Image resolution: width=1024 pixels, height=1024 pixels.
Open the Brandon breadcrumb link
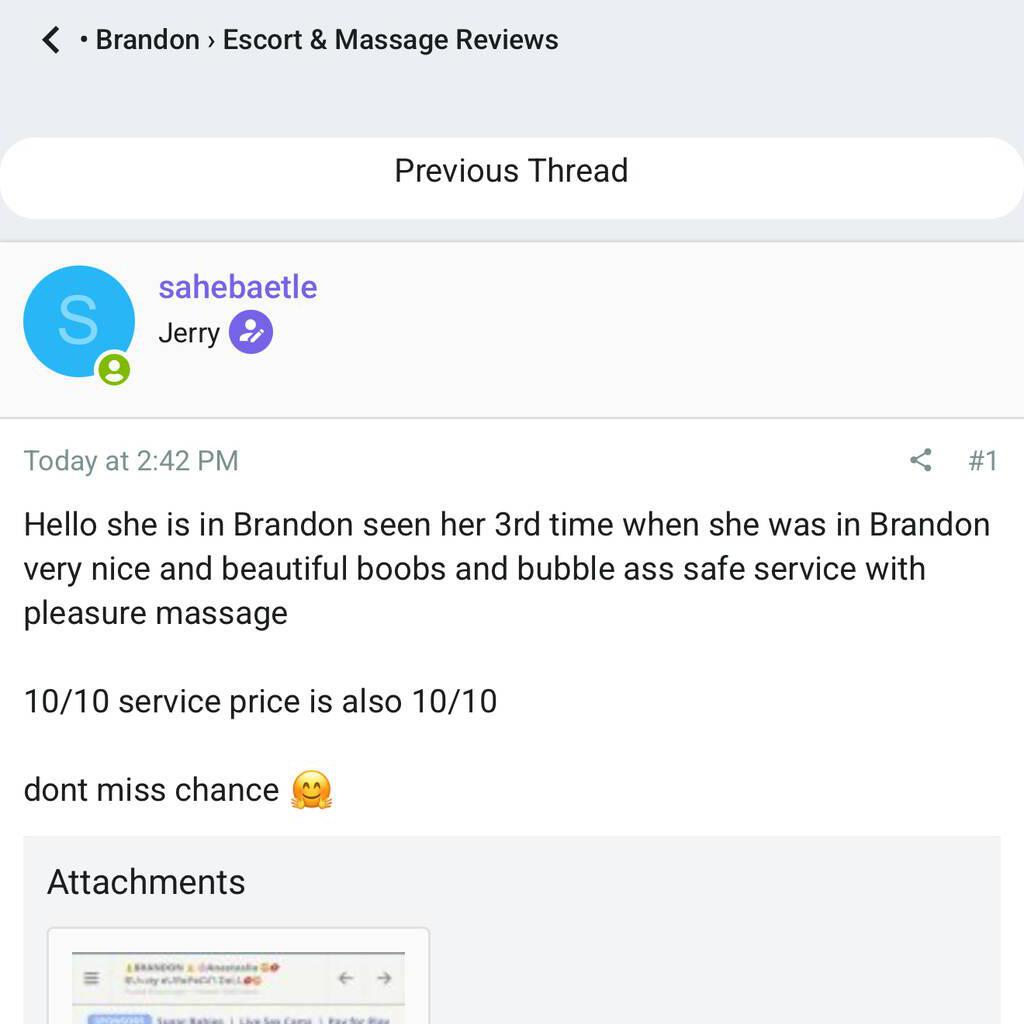pos(147,40)
